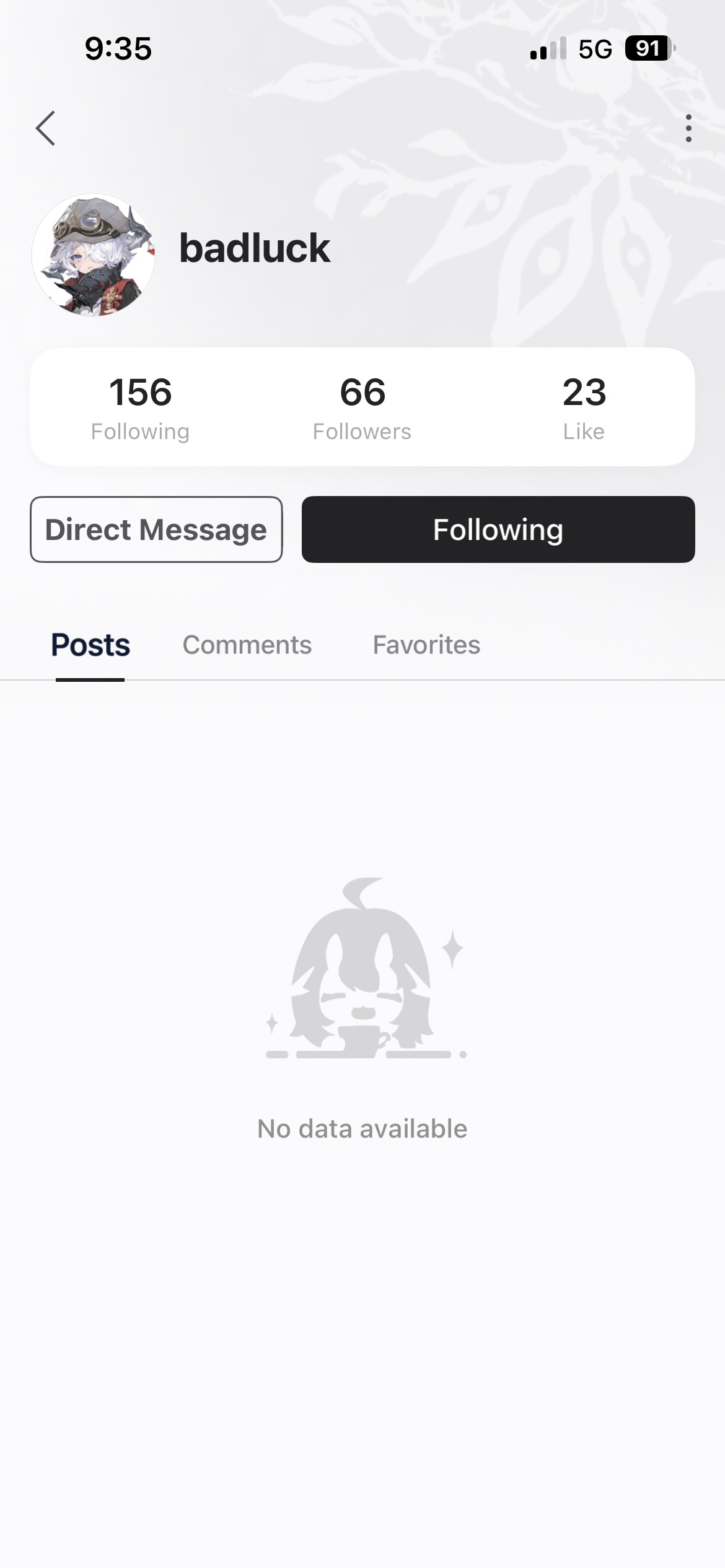This screenshot has height=1568, width=725.
Task: Go back using the arrow icon
Action: (46, 128)
